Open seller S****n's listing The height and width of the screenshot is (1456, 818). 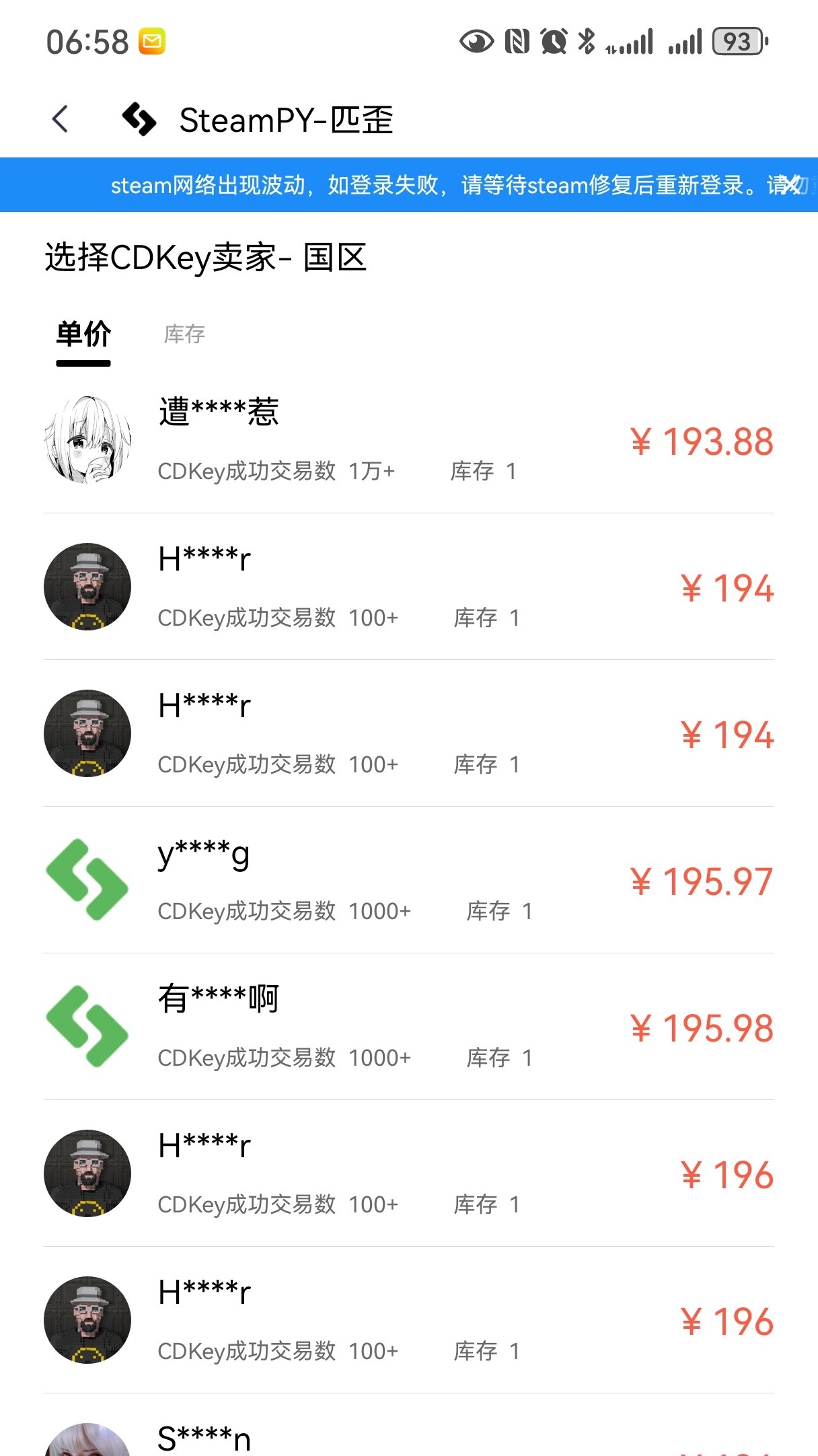tap(408, 1439)
